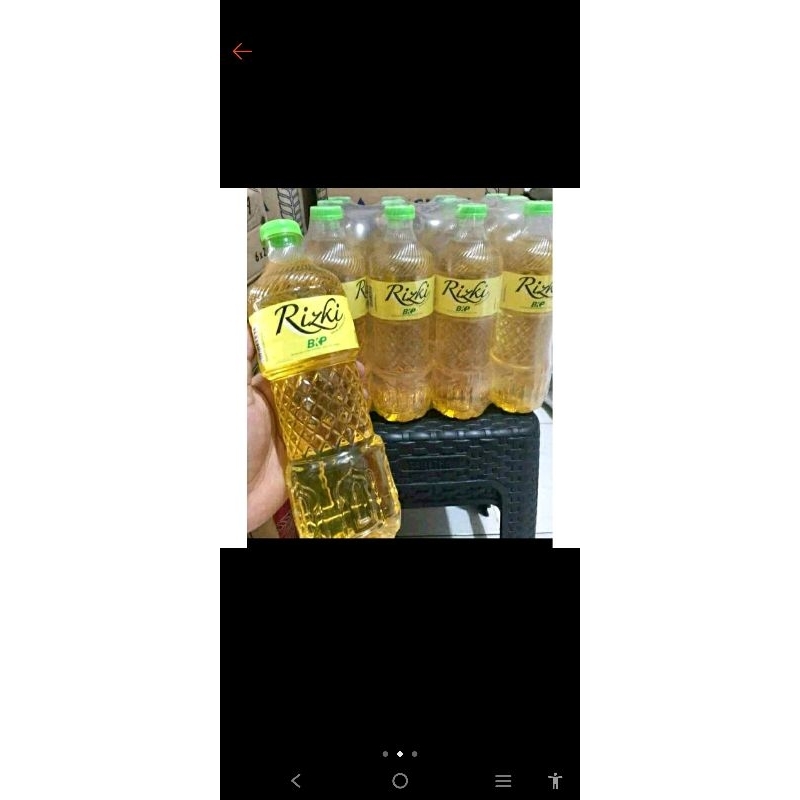
Task: Jump to the third image dot
Action: click(x=414, y=754)
